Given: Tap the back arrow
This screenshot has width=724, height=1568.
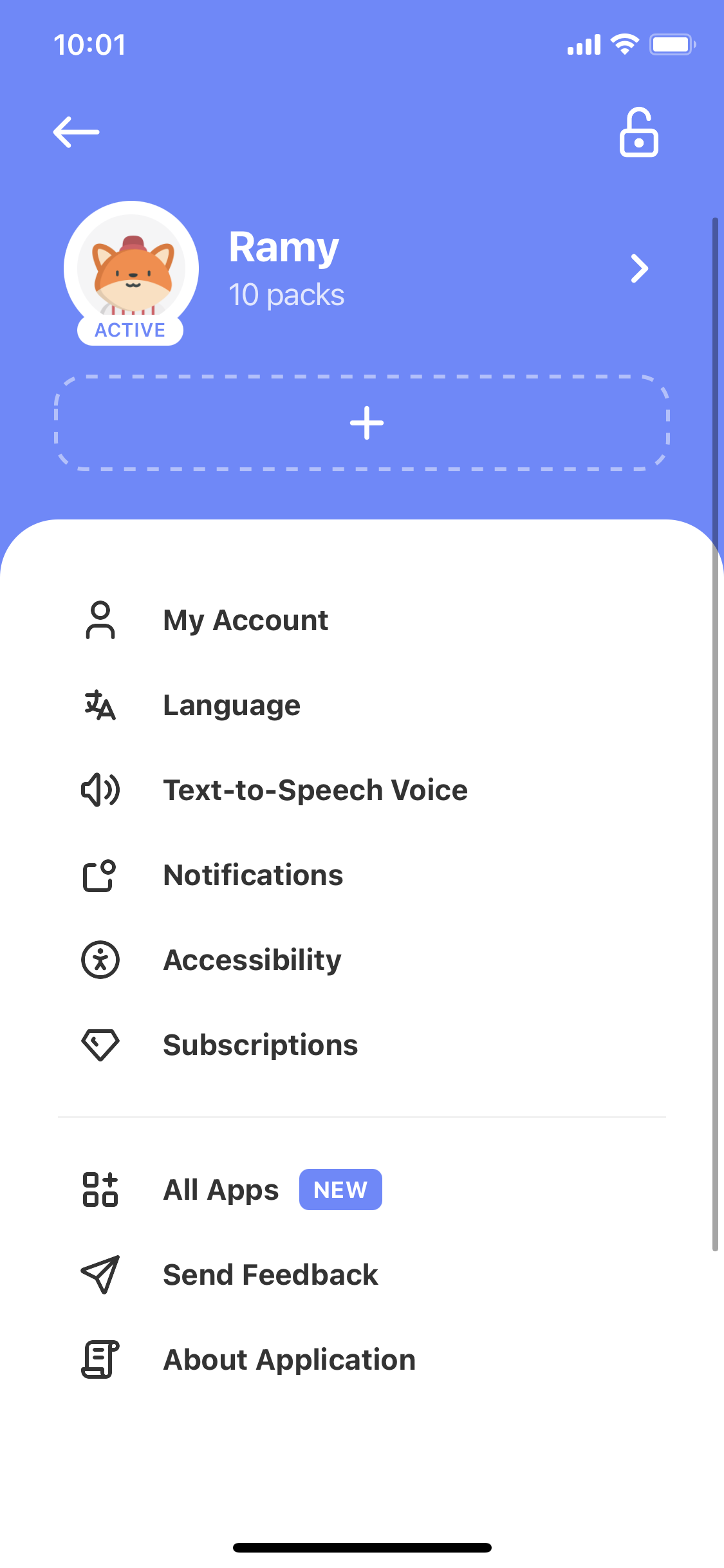Looking at the screenshot, I should point(75,132).
